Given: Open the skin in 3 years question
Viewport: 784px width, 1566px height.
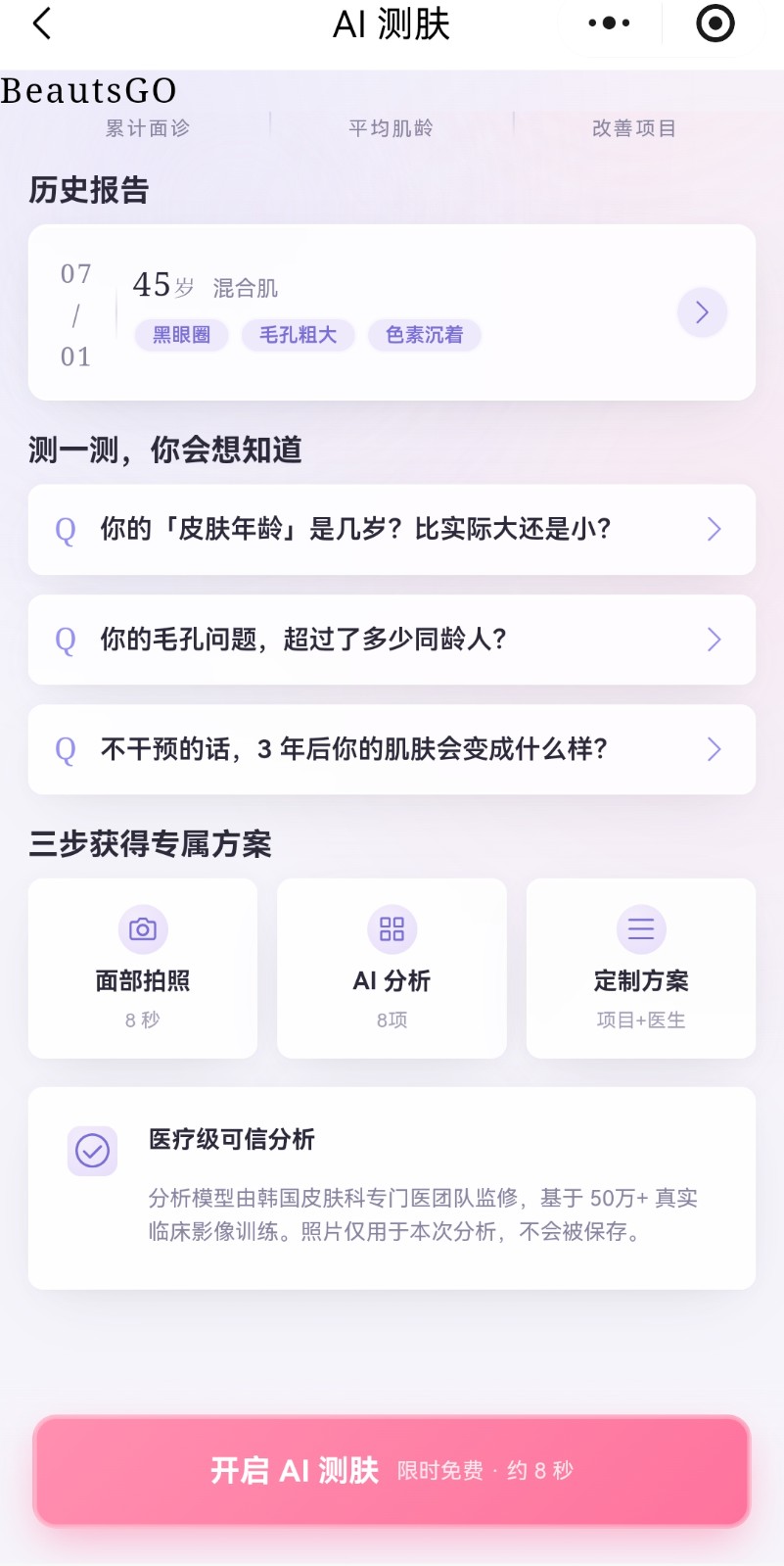Looking at the screenshot, I should [392, 749].
